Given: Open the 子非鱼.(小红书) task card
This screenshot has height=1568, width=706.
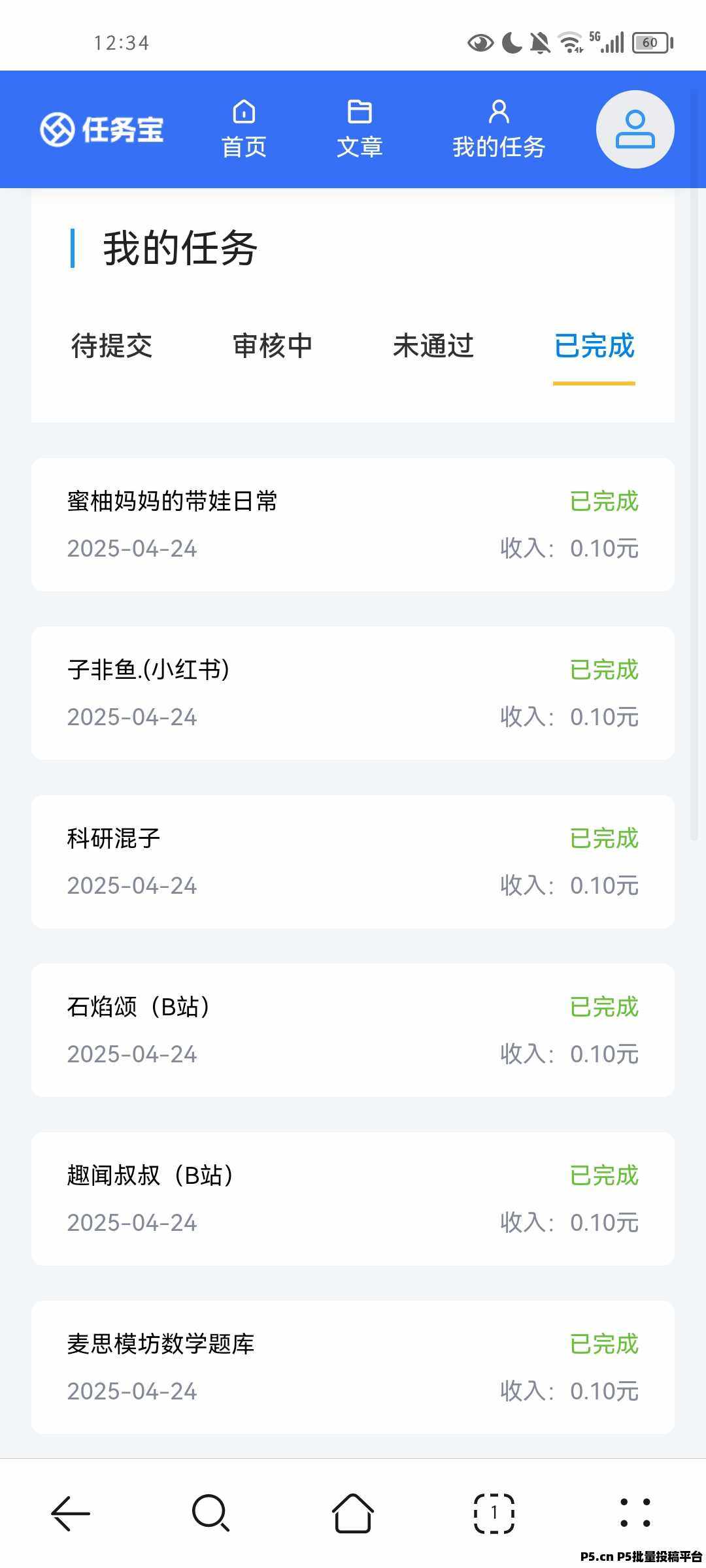Looking at the screenshot, I should pyautogui.click(x=353, y=693).
